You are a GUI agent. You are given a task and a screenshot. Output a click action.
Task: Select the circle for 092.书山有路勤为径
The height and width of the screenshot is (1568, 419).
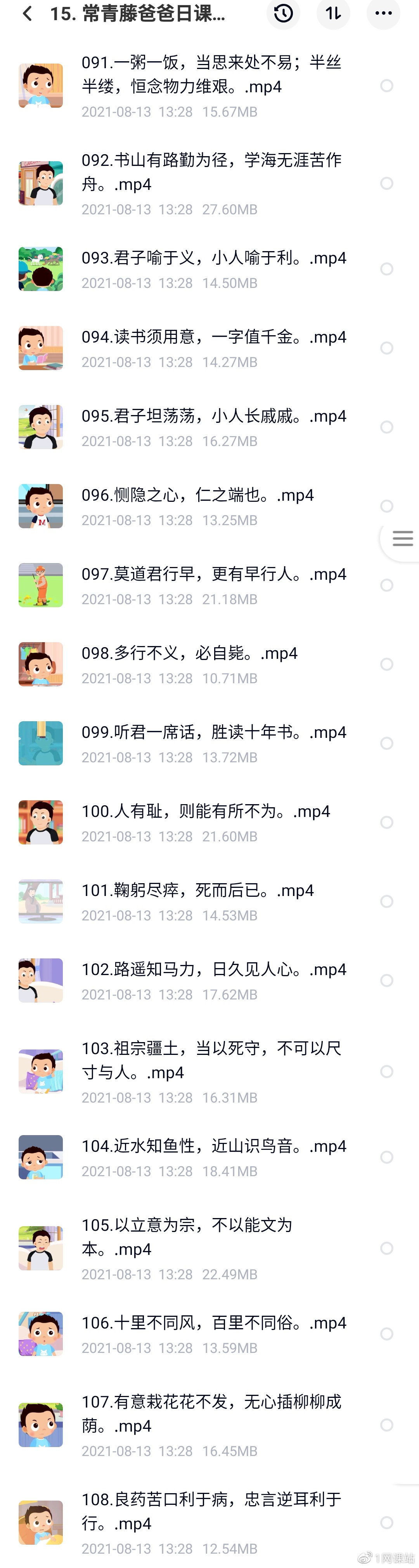386,183
